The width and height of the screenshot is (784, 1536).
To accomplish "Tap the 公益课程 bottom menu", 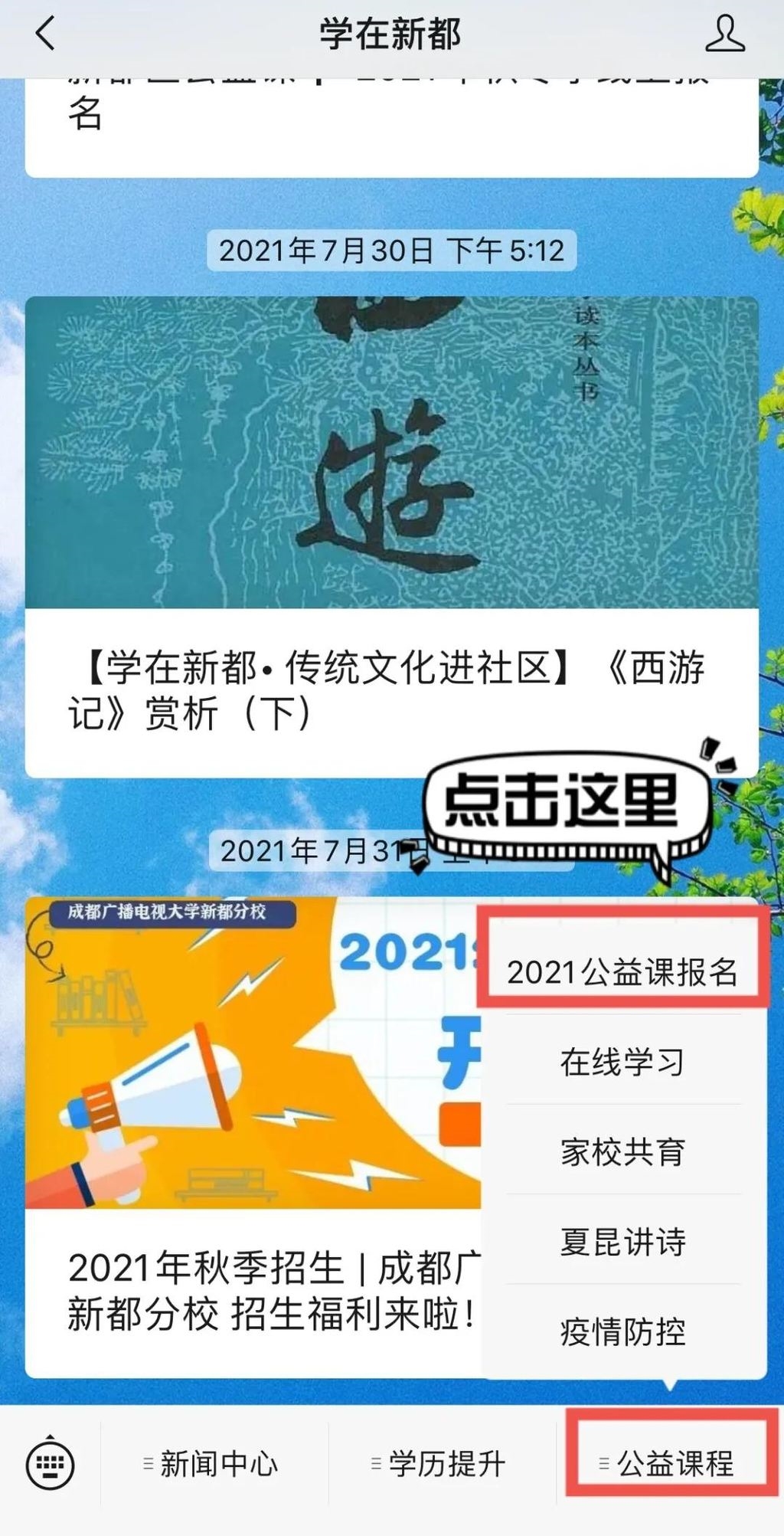I will point(668,1464).
